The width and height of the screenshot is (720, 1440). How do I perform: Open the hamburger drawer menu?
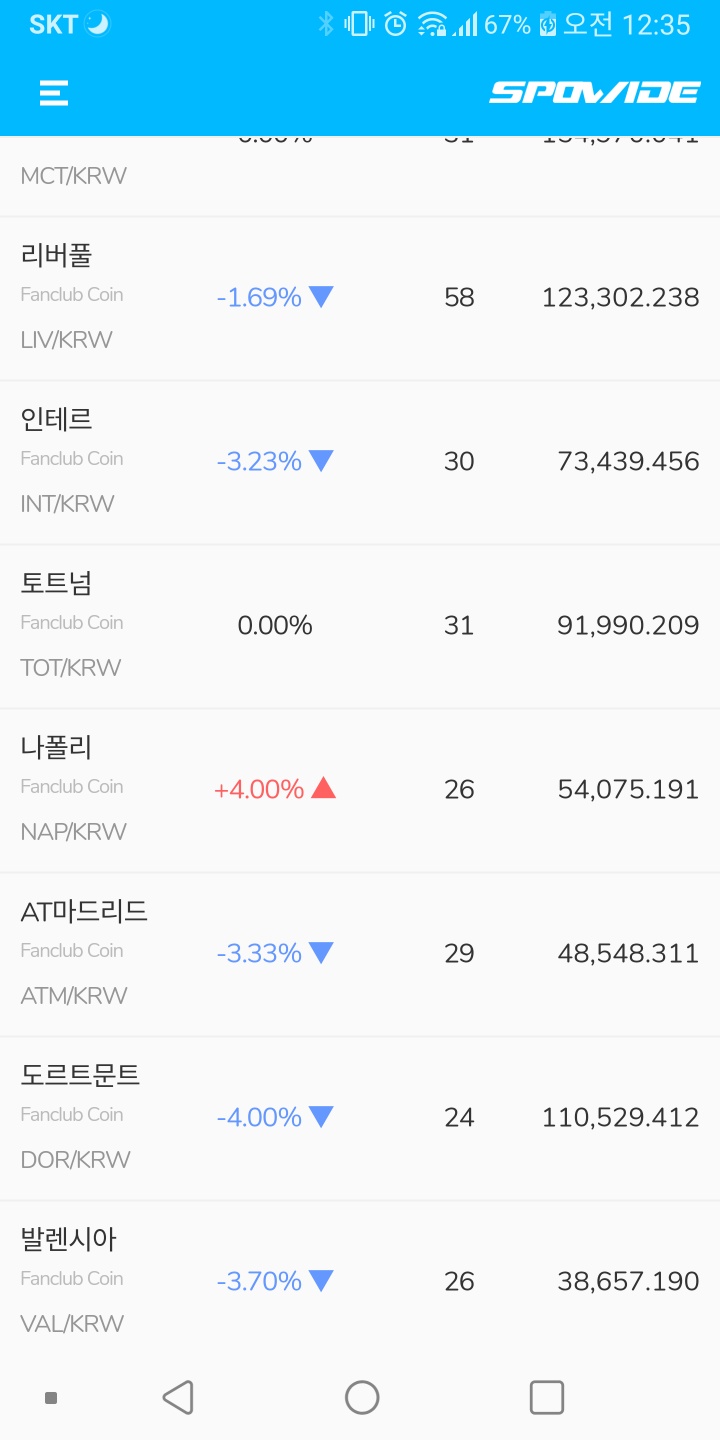tap(53, 93)
